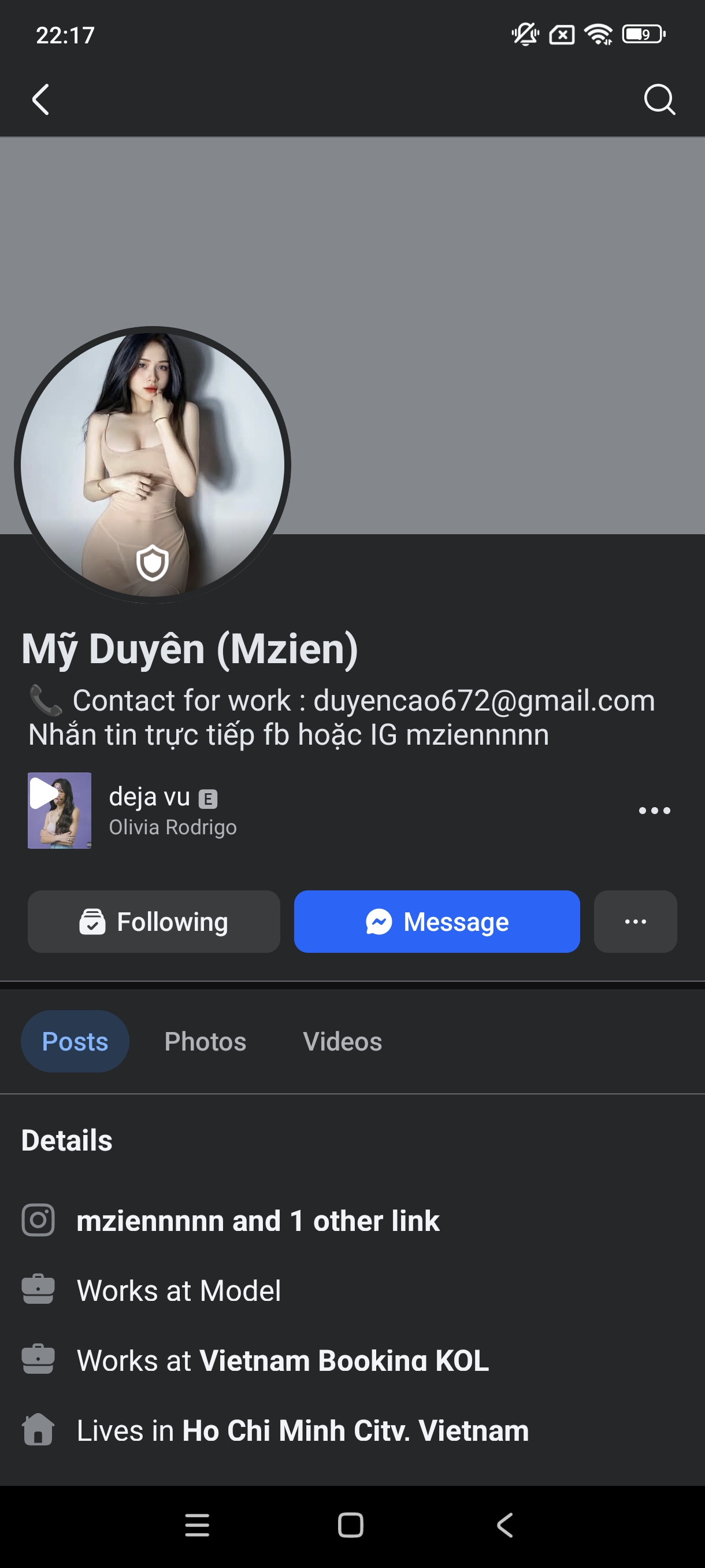Switch to the Videos tab
Image resolution: width=705 pixels, height=1568 pixels.
click(x=343, y=1041)
